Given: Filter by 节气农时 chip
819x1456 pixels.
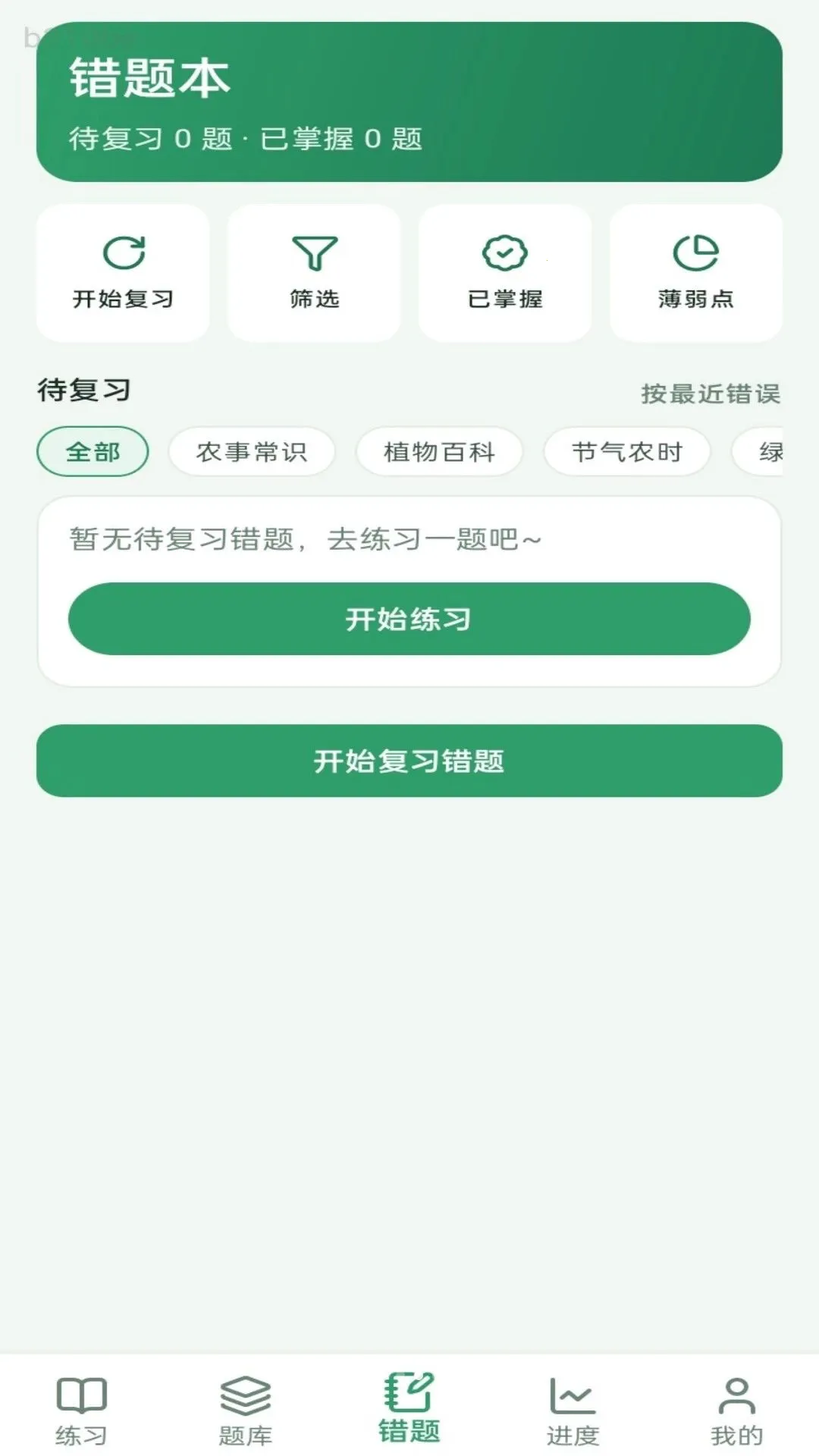Looking at the screenshot, I should pyautogui.click(x=628, y=452).
